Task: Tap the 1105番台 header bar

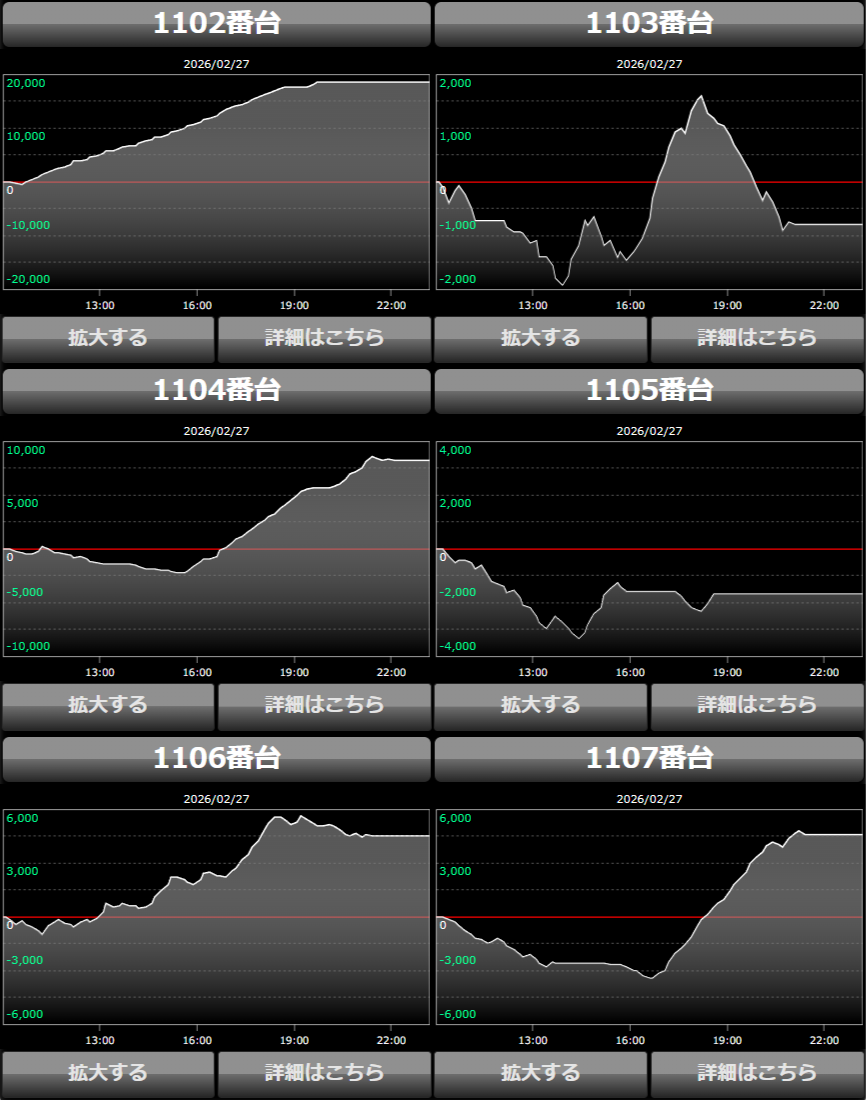Action: click(649, 391)
